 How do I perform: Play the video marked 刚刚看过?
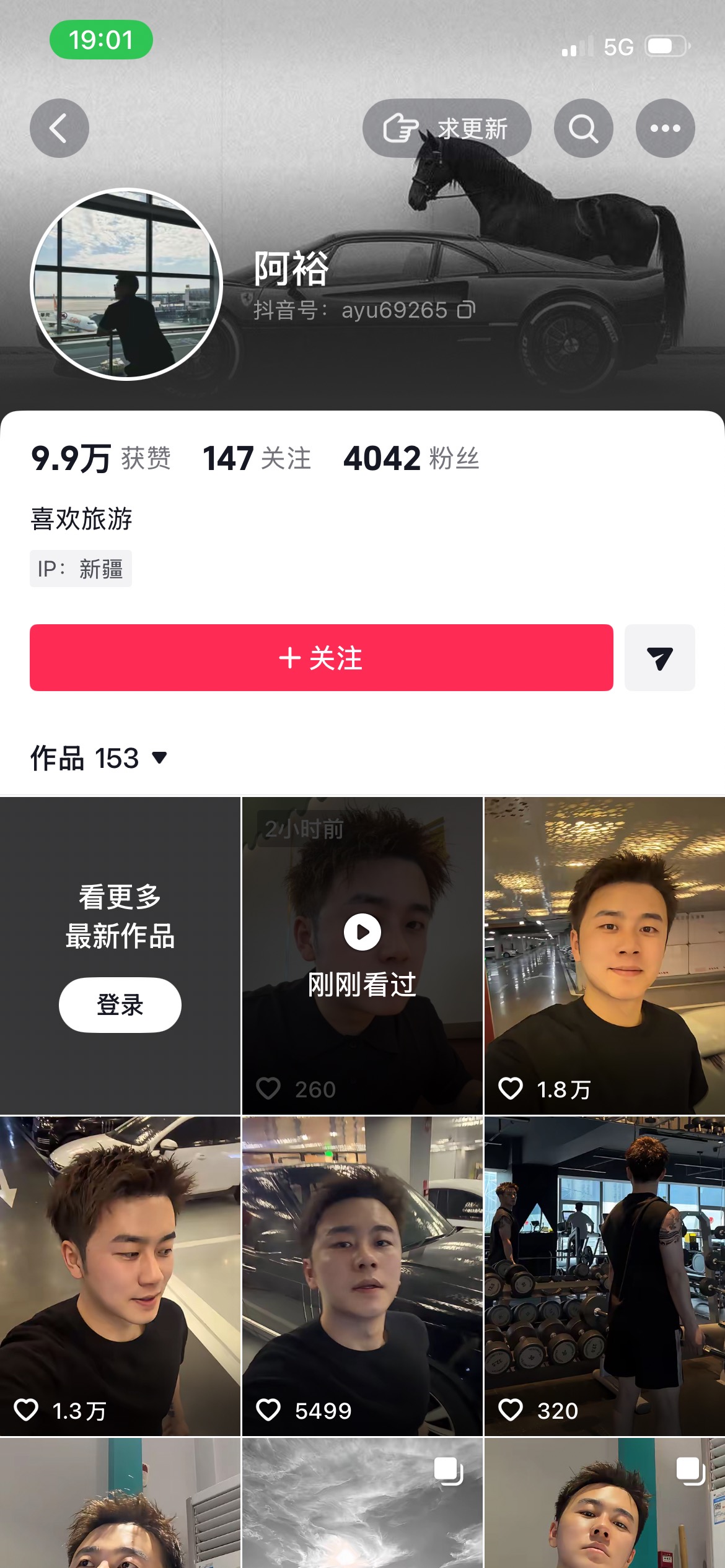[362, 956]
